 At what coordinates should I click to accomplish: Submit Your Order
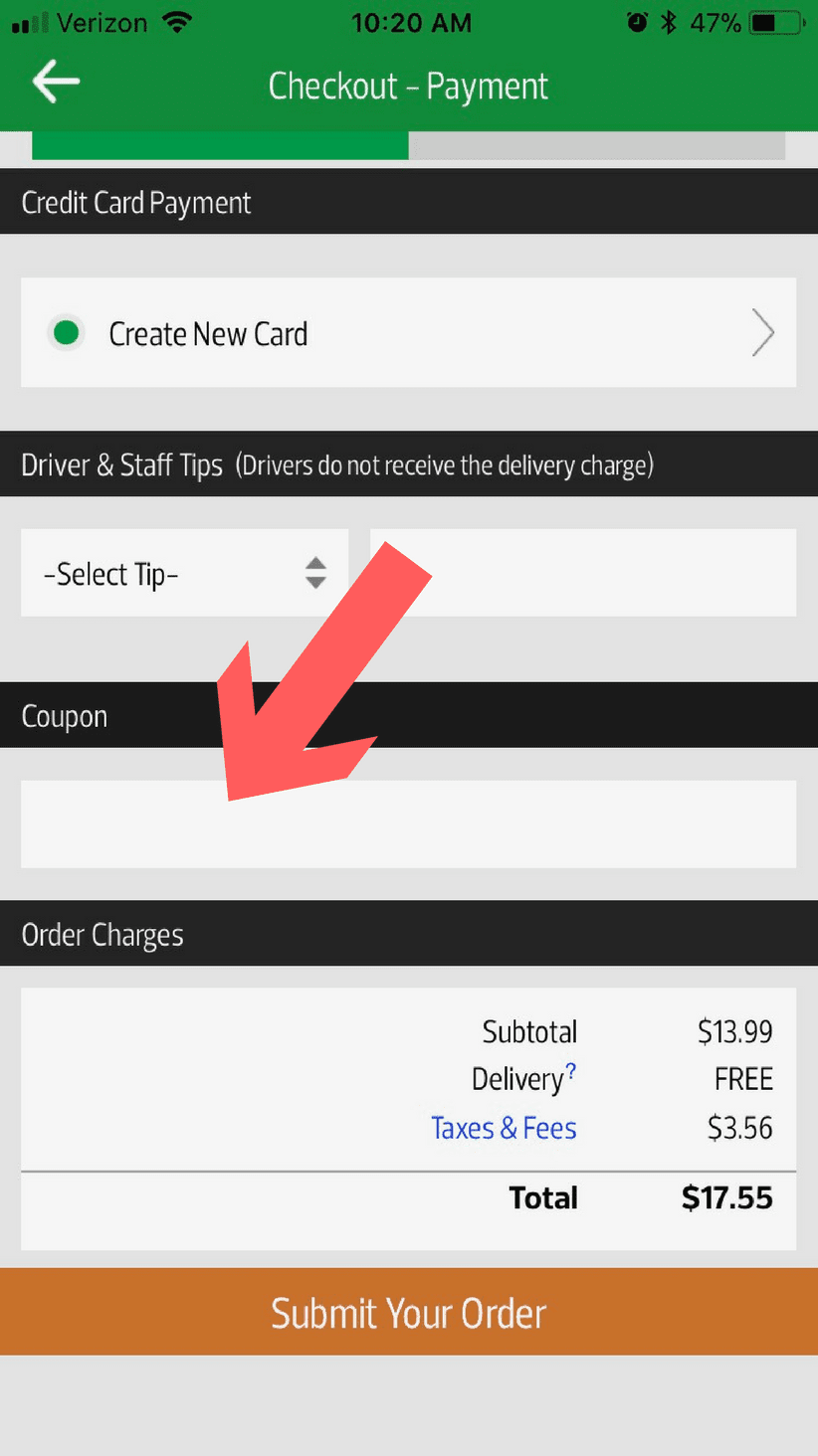coord(409,1312)
